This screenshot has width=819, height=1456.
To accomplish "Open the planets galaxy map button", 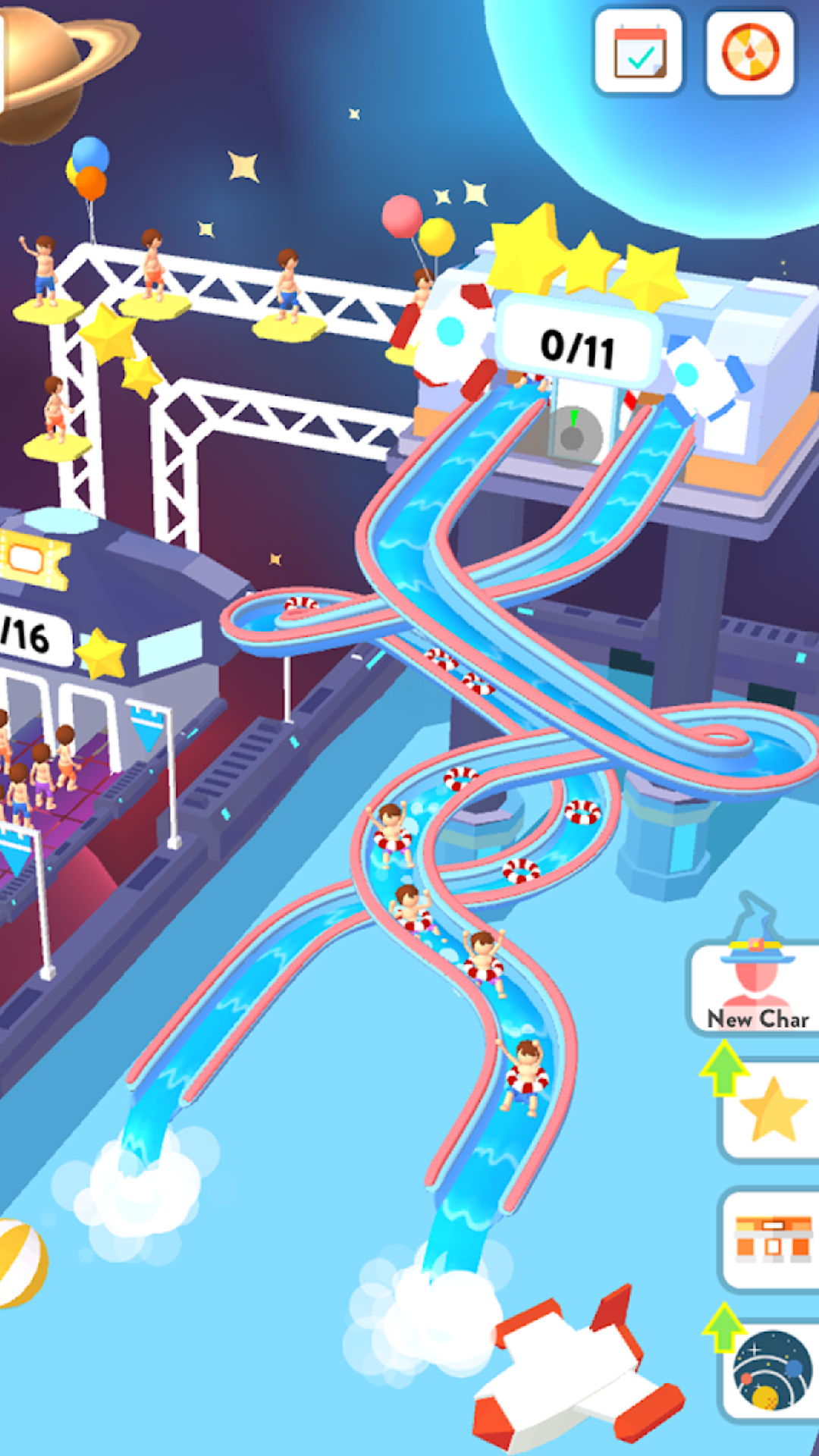I will (x=772, y=1370).
